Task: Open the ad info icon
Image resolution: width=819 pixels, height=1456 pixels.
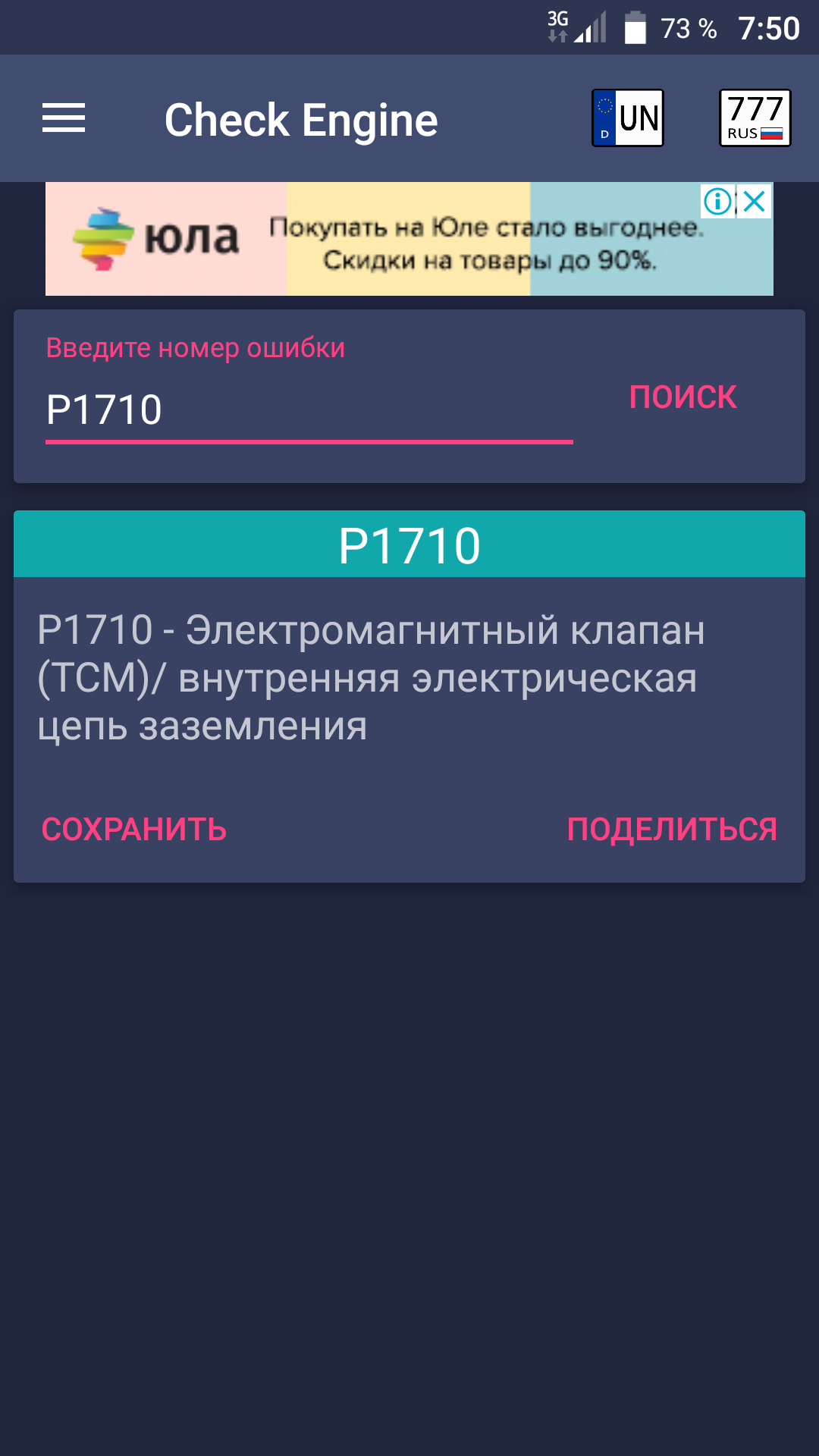Action: point(717,202)
